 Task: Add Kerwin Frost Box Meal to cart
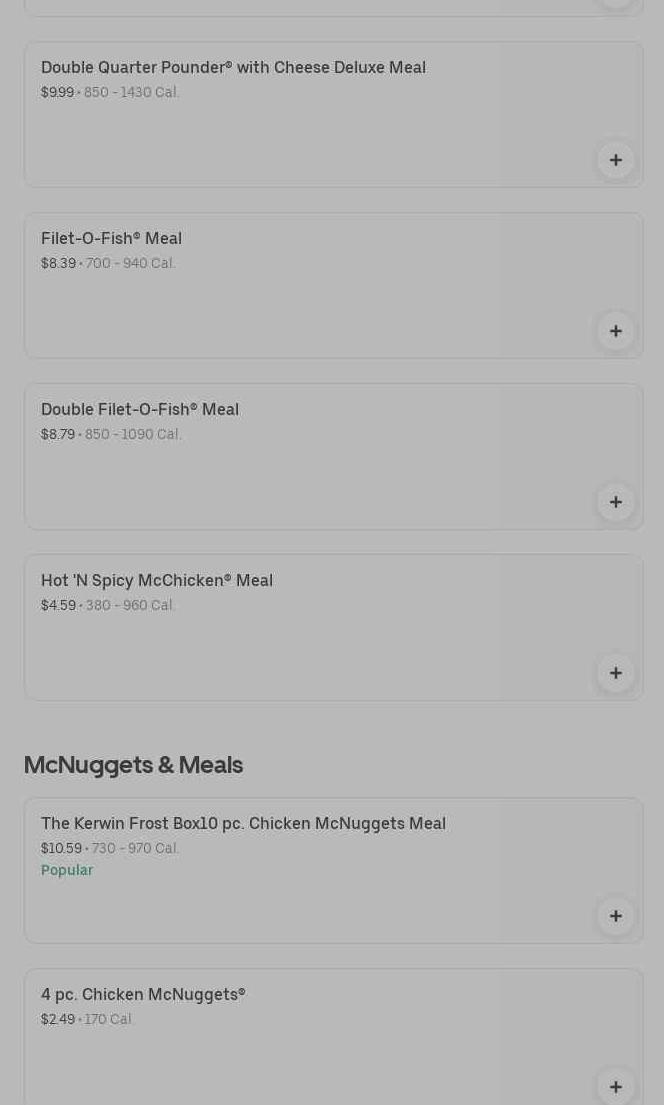[616, 916]
